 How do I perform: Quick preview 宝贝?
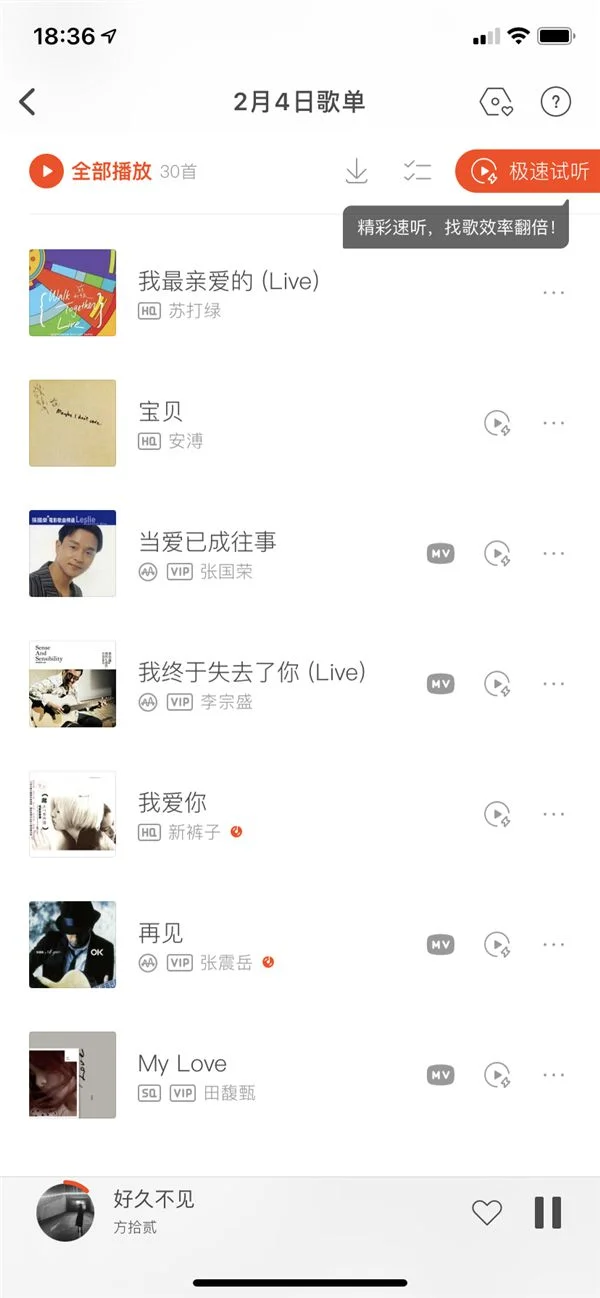(497, 423)
